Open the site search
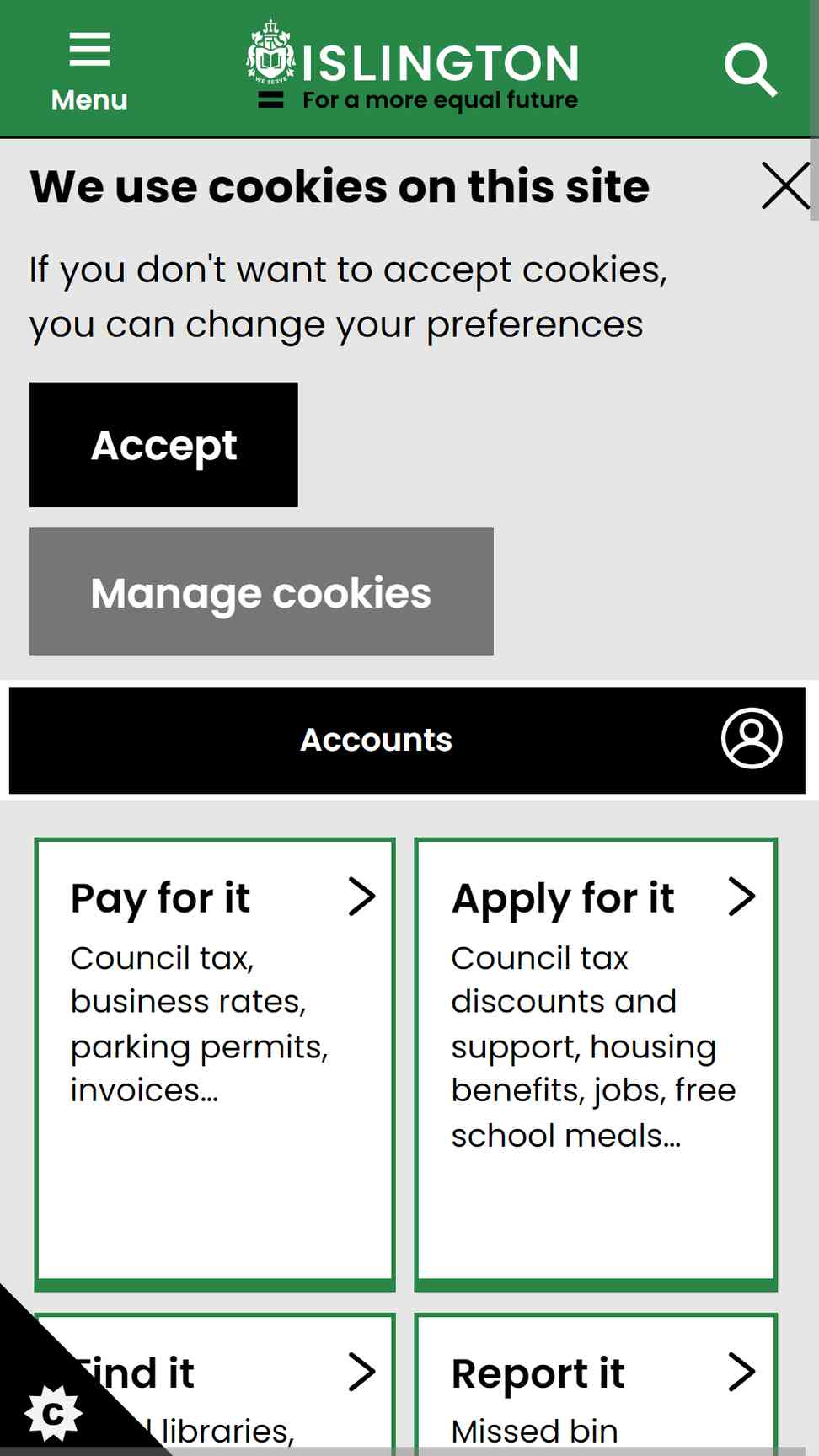 [x=750, y=70]
